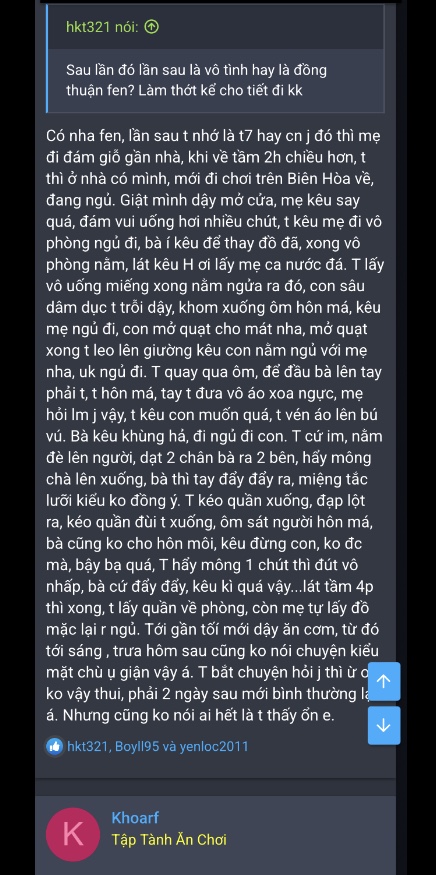Open the Khoarf username link

tap(135, 818)
